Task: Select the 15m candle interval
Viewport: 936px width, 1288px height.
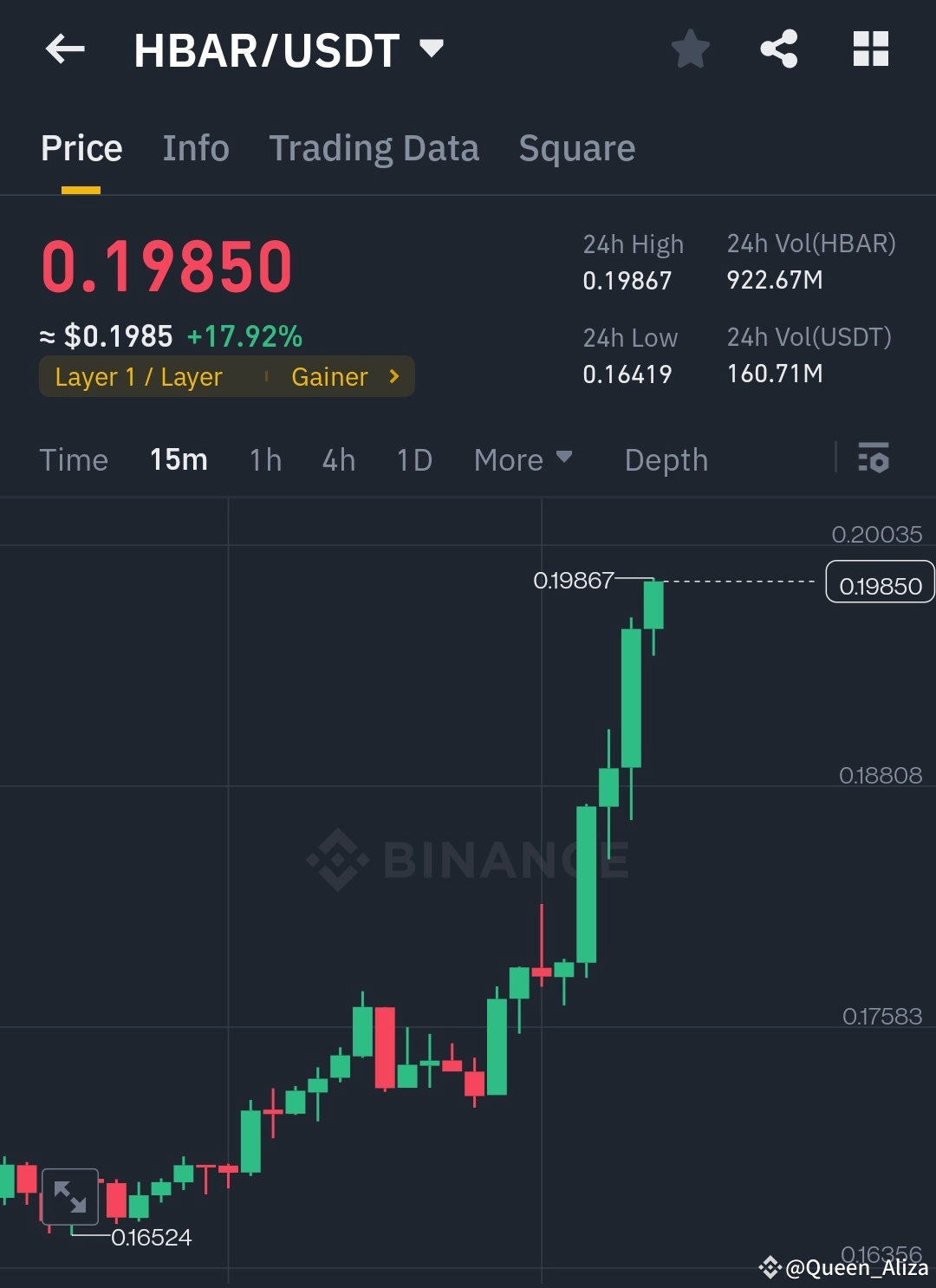Action: pos(178,459)
